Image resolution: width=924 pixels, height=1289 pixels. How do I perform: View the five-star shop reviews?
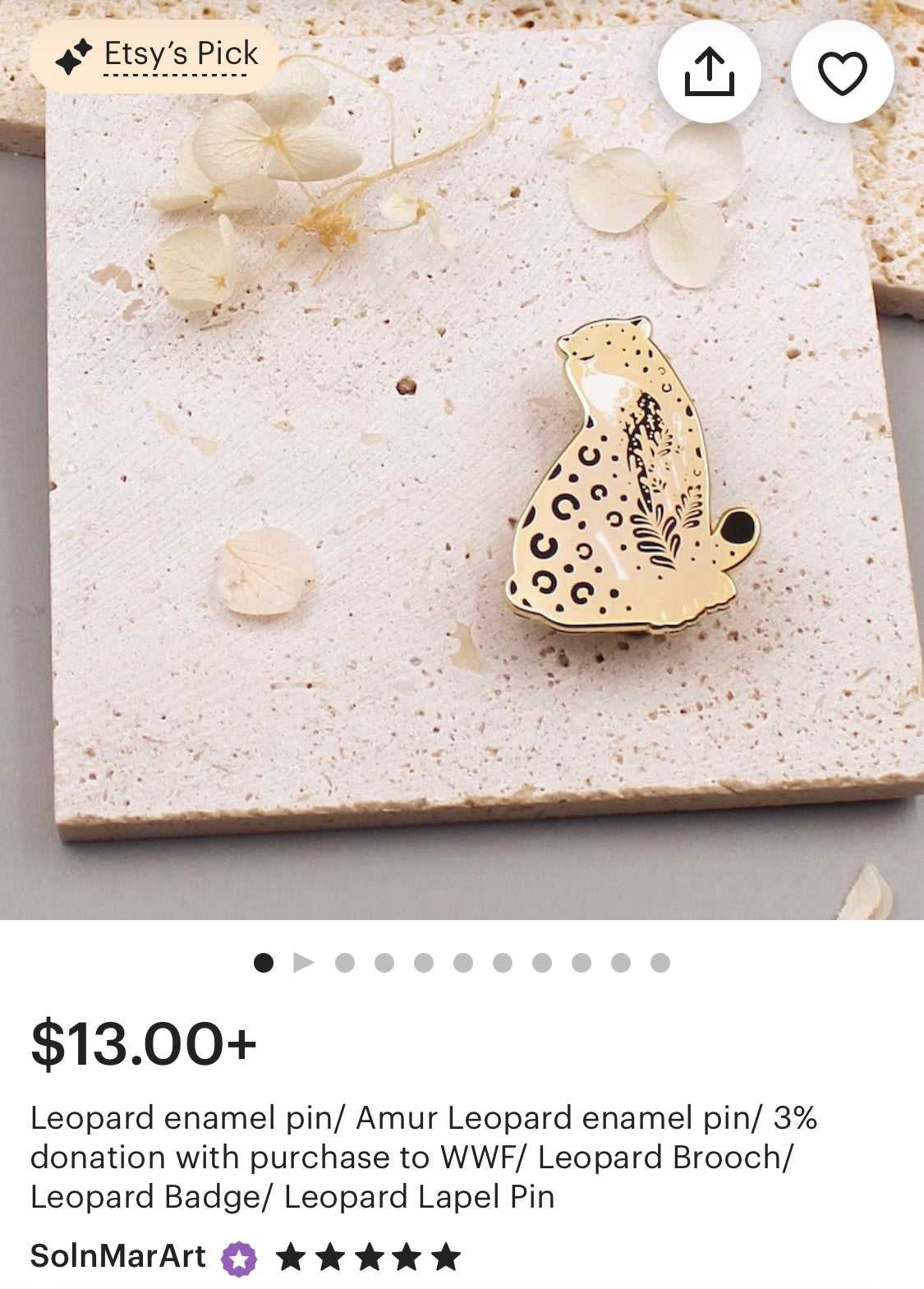point(367,1257)
